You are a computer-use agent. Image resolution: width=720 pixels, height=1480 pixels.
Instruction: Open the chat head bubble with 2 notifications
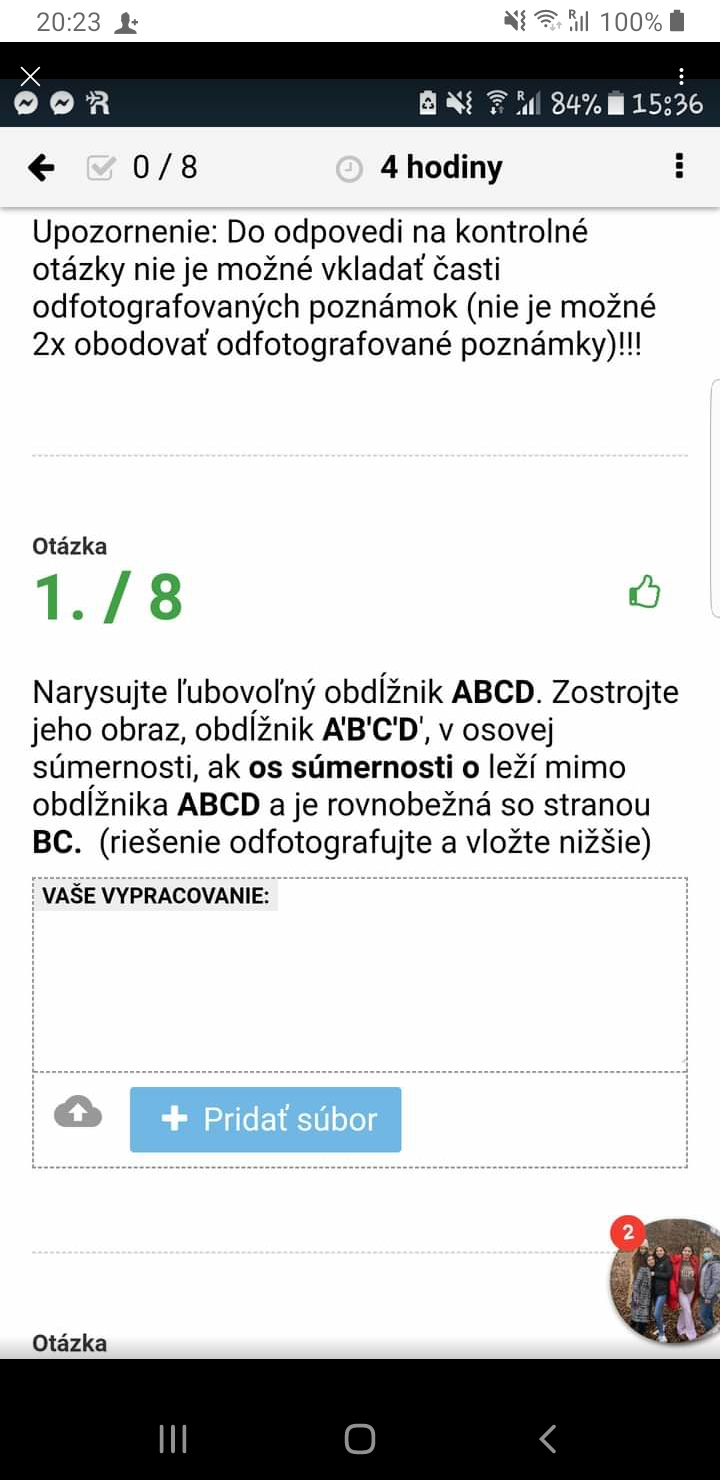(665, 1280)
